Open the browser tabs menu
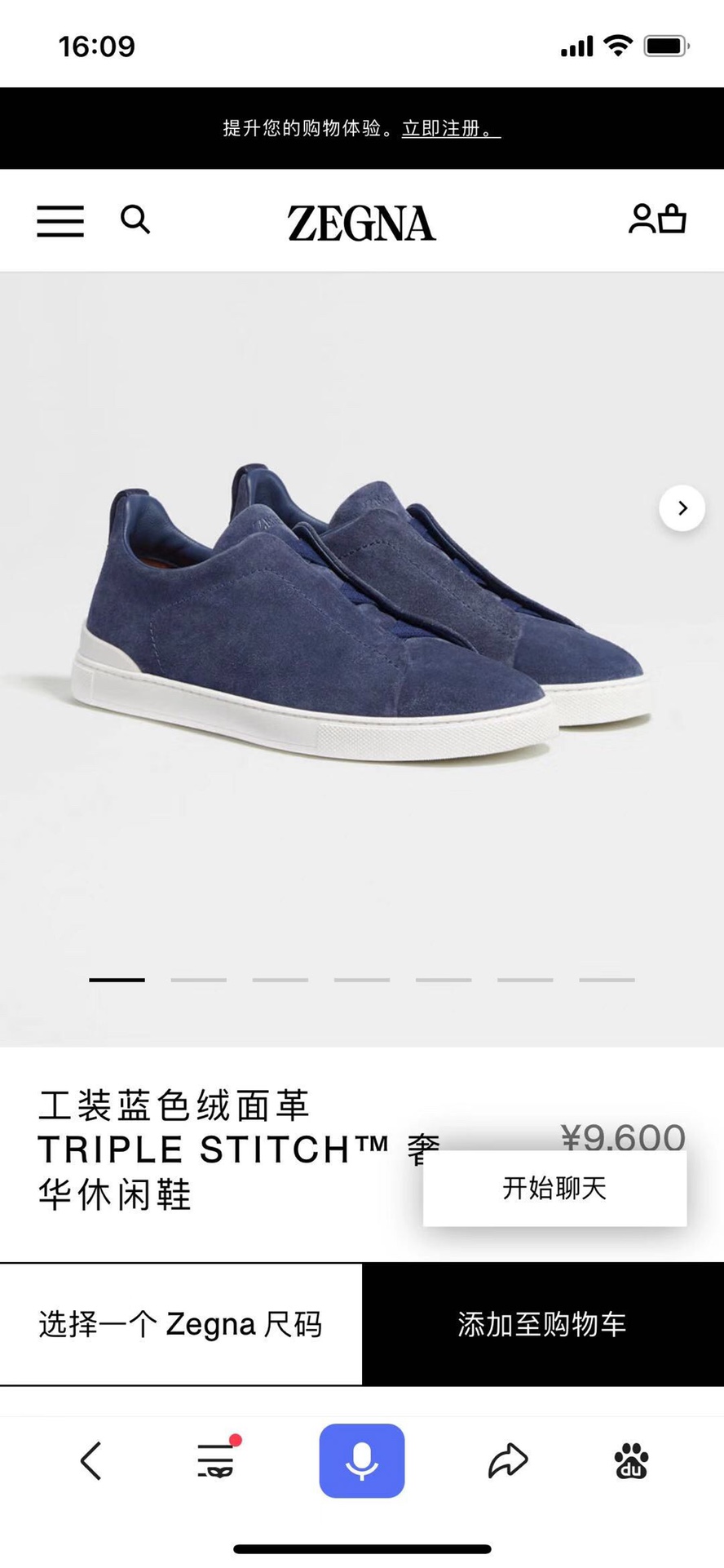Viewport: 724px width, 1568px height. point(217,1460)
